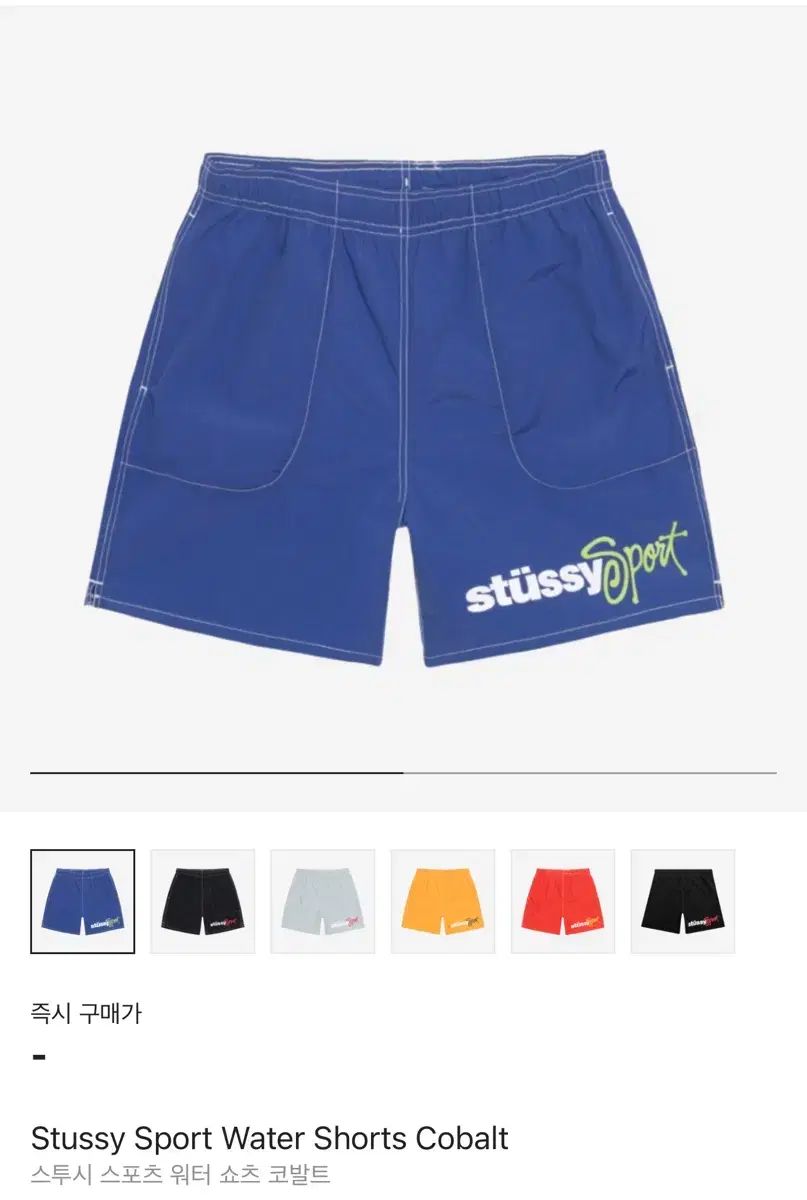Select the cobalt blue shorts thumbnail
Image resolution: width=807 pixels, height=1200 pixels.
82,901
